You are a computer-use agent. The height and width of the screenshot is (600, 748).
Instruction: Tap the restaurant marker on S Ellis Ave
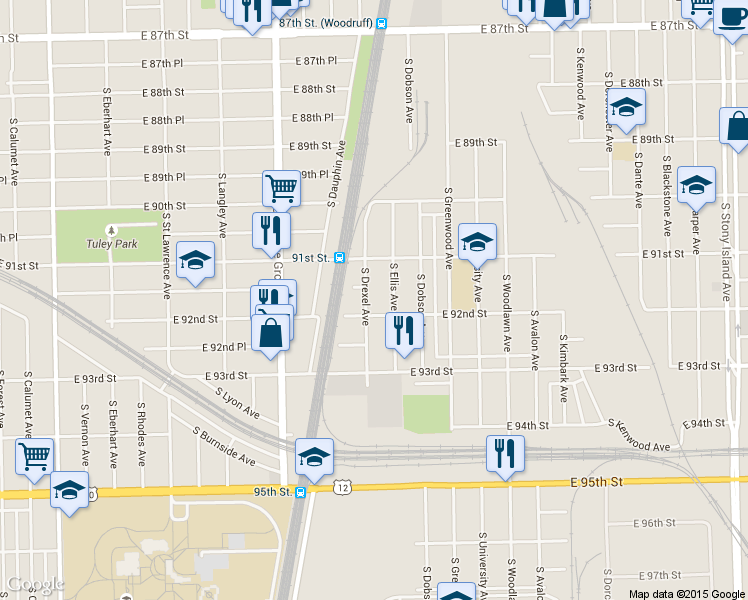point(404,329)
